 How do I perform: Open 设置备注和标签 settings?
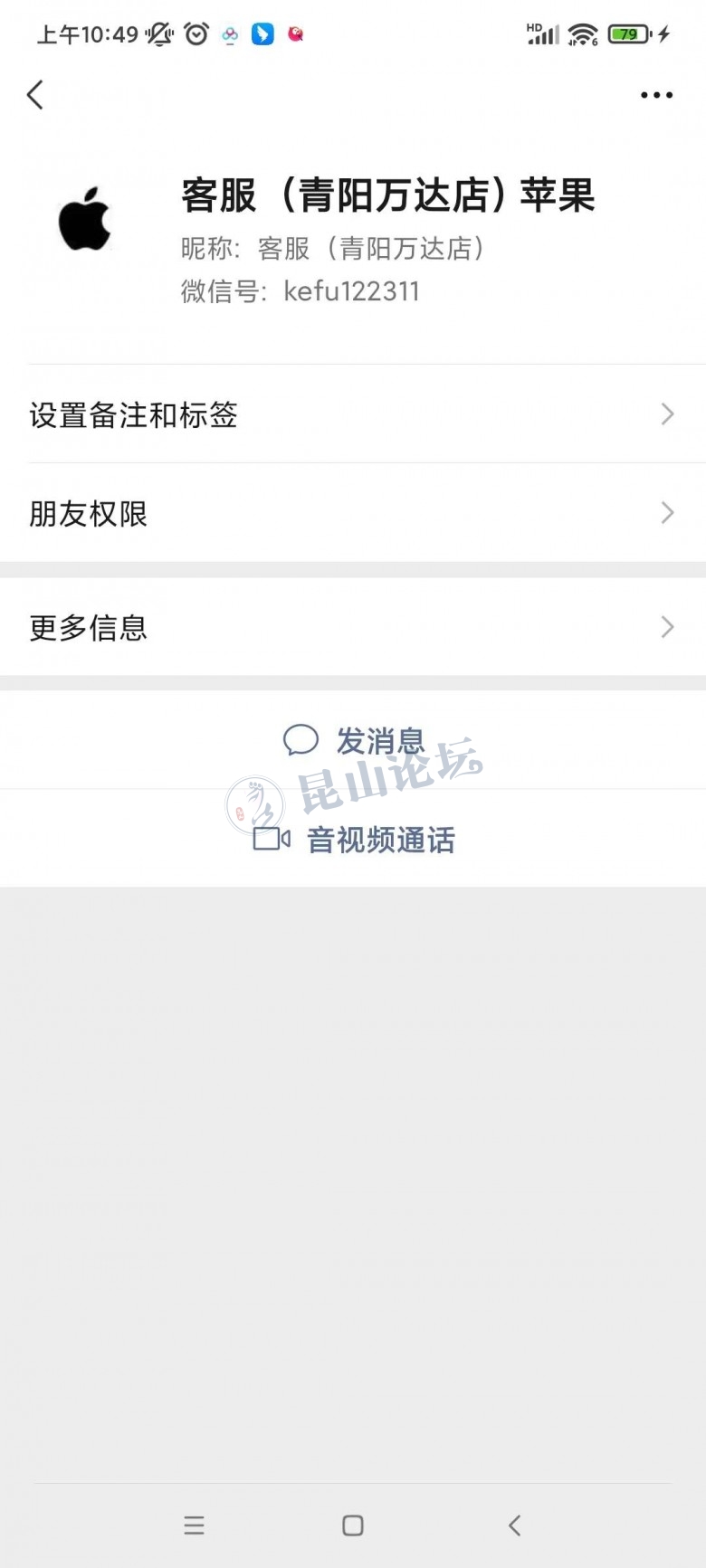pos(353,414)
